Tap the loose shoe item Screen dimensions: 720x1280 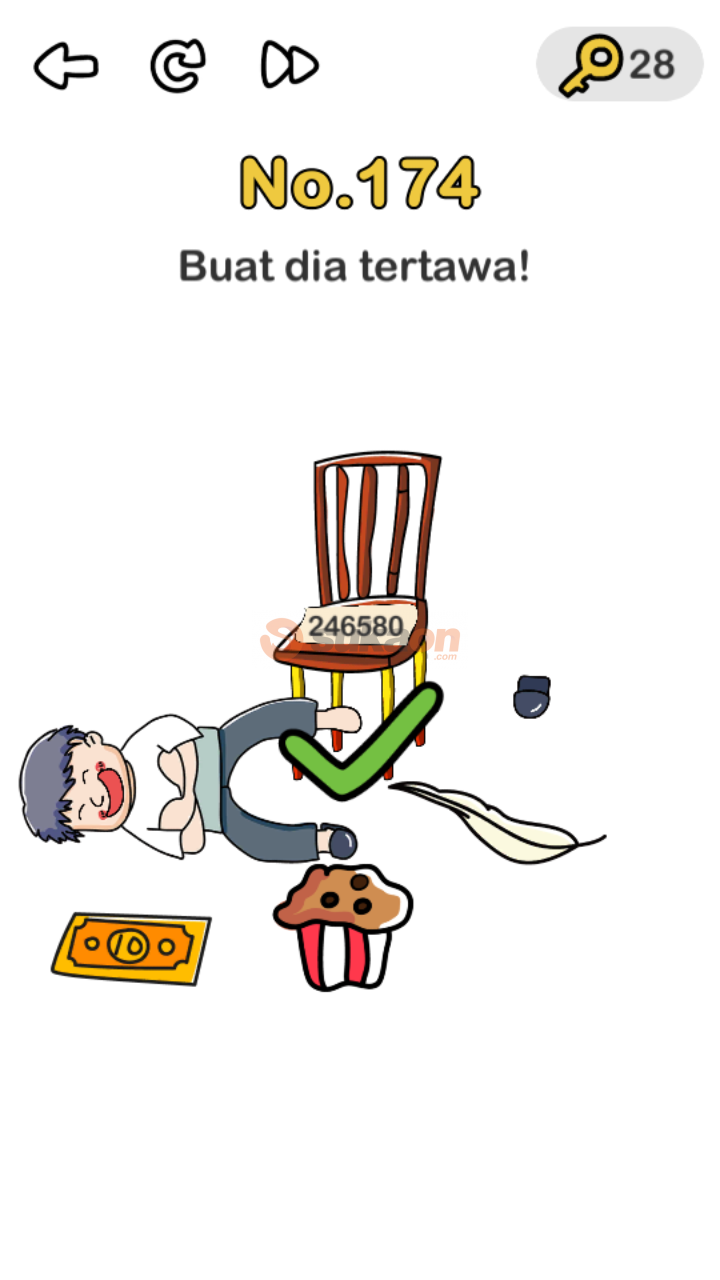[x=531, y=696]
